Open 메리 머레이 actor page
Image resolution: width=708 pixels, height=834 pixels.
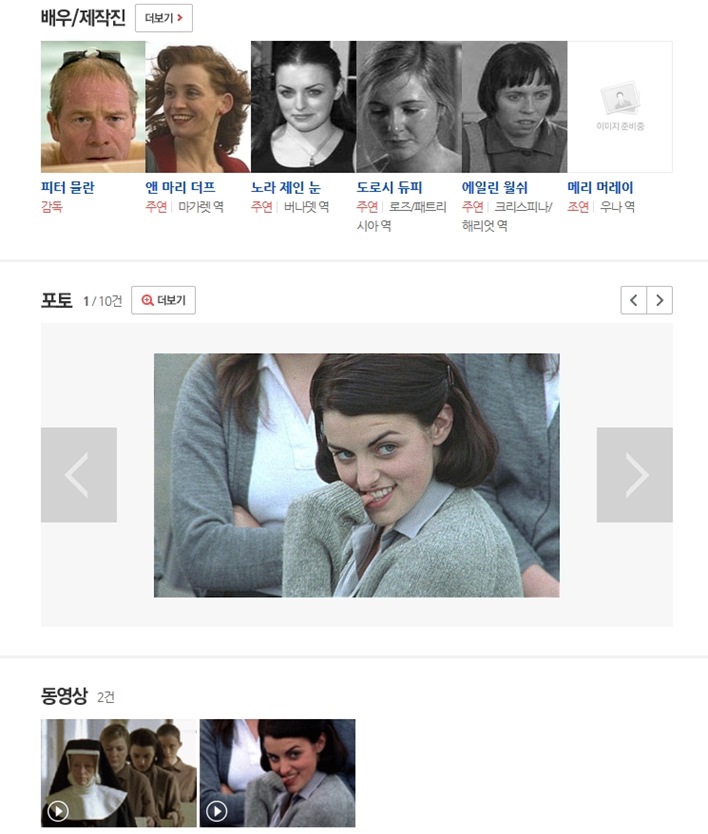pos(600,187)
